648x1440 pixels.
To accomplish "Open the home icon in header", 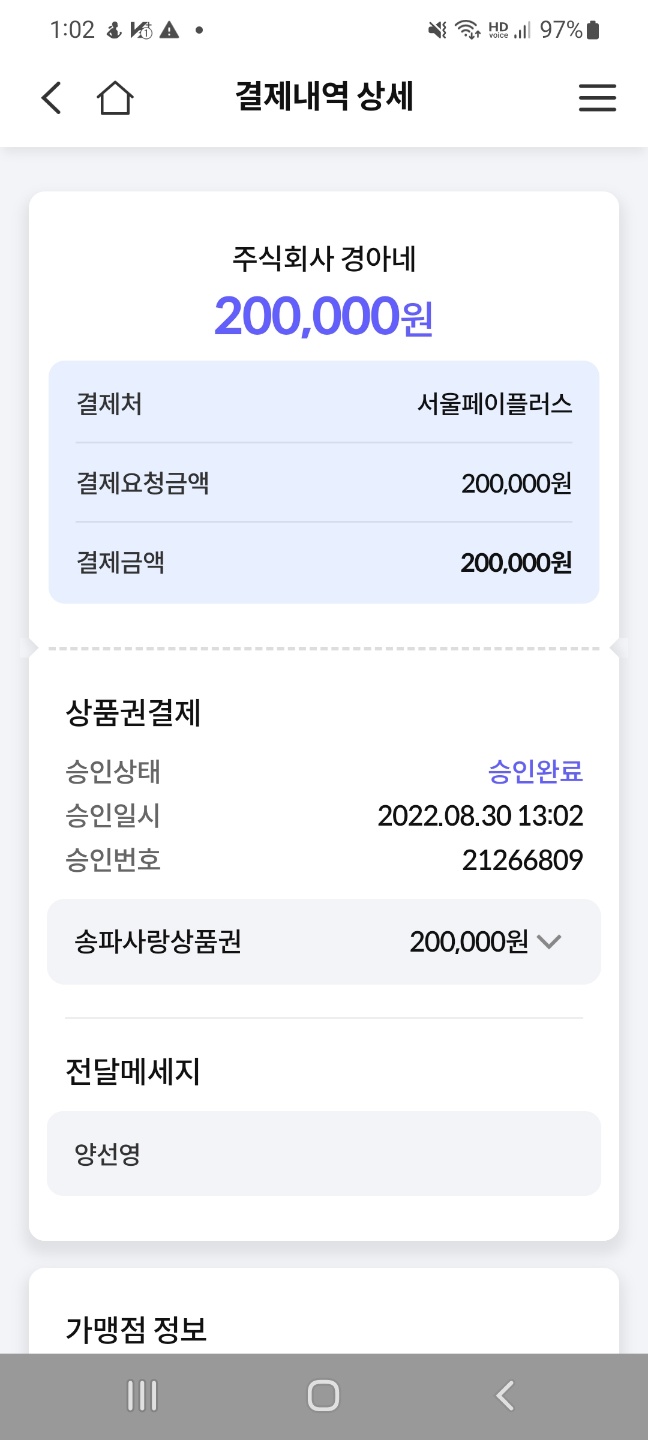I will coord(115,98).
